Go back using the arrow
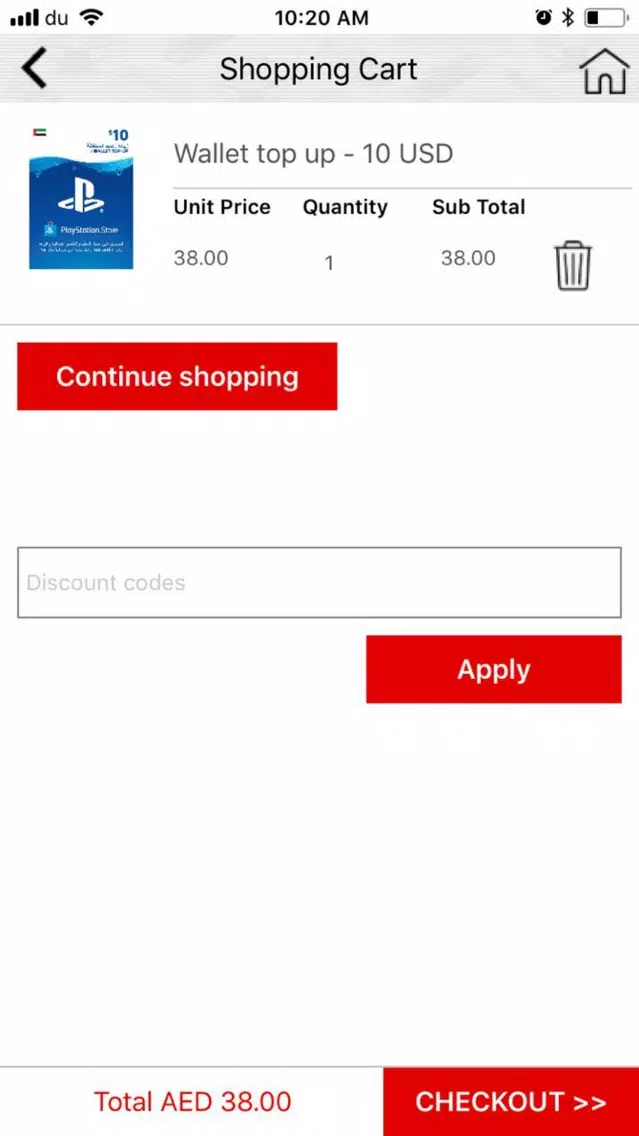The height and width of the screenshot is (1136, 639). click(x=34, y=68)
